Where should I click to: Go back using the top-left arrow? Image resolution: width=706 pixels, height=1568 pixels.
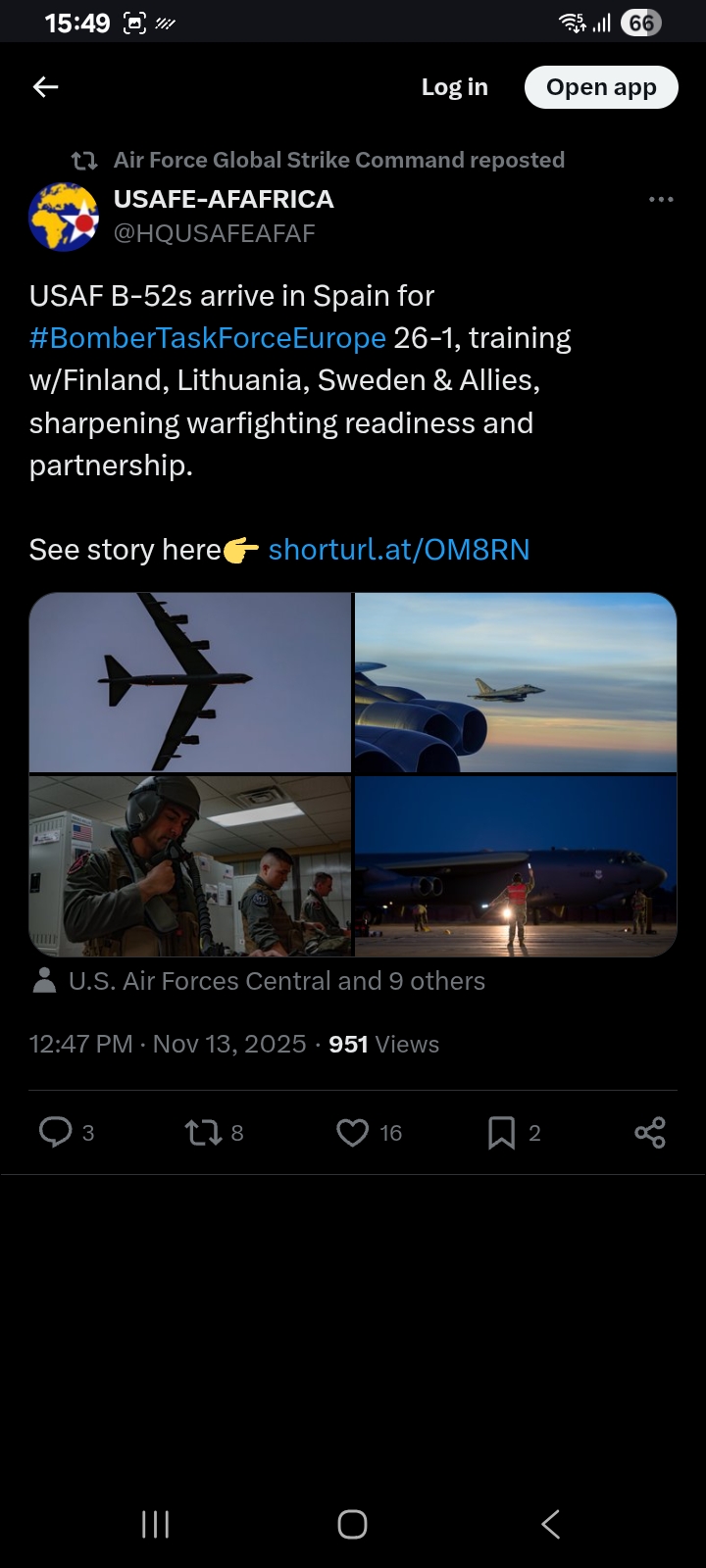coord(46,87)
